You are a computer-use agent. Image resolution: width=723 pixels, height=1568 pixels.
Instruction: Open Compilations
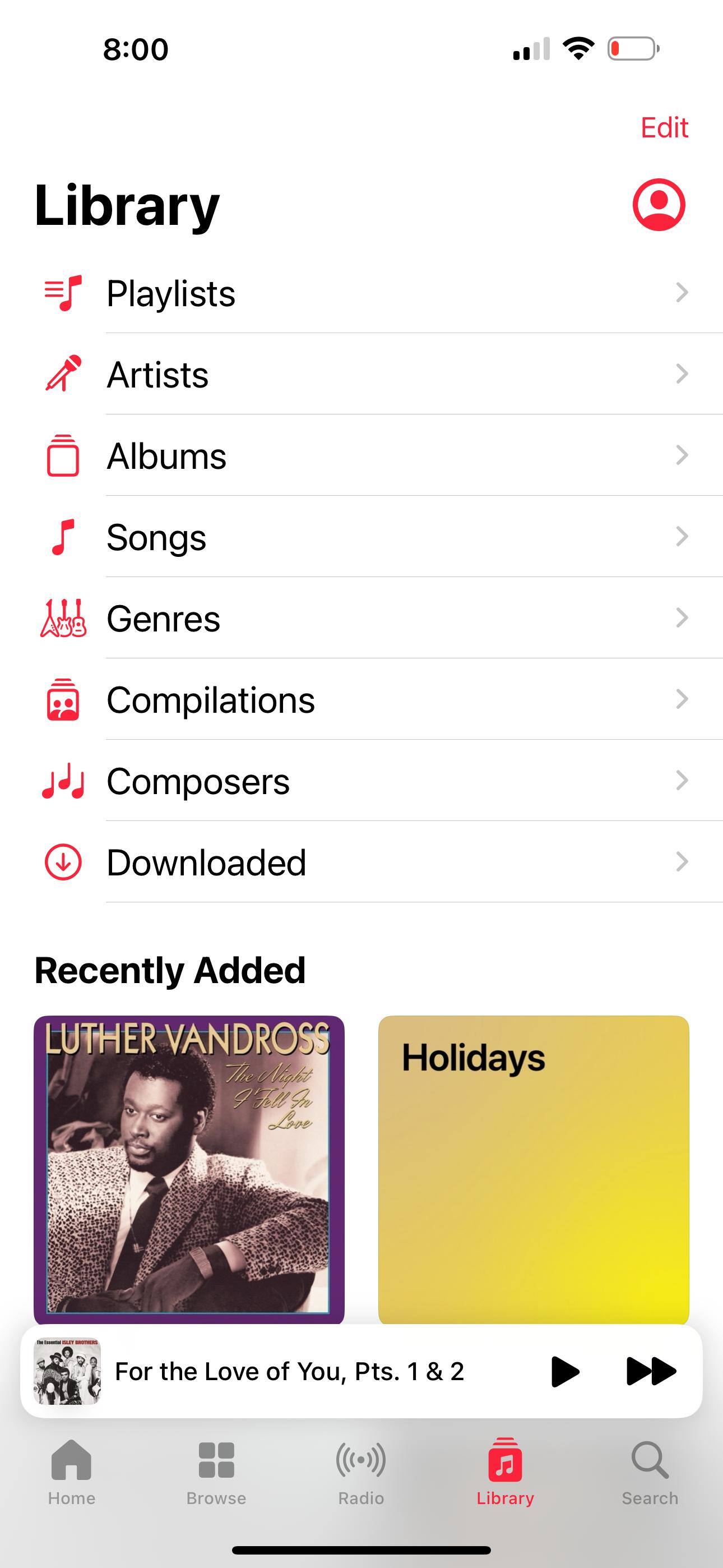pyautogui.click(x=365, y=699)
